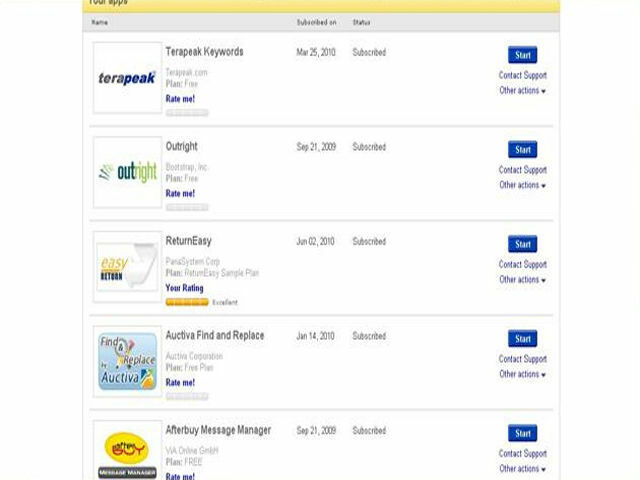Rate the Terapeak Keywords app
The height and width of the screenshot is (480, 640).
click(180, 99)
